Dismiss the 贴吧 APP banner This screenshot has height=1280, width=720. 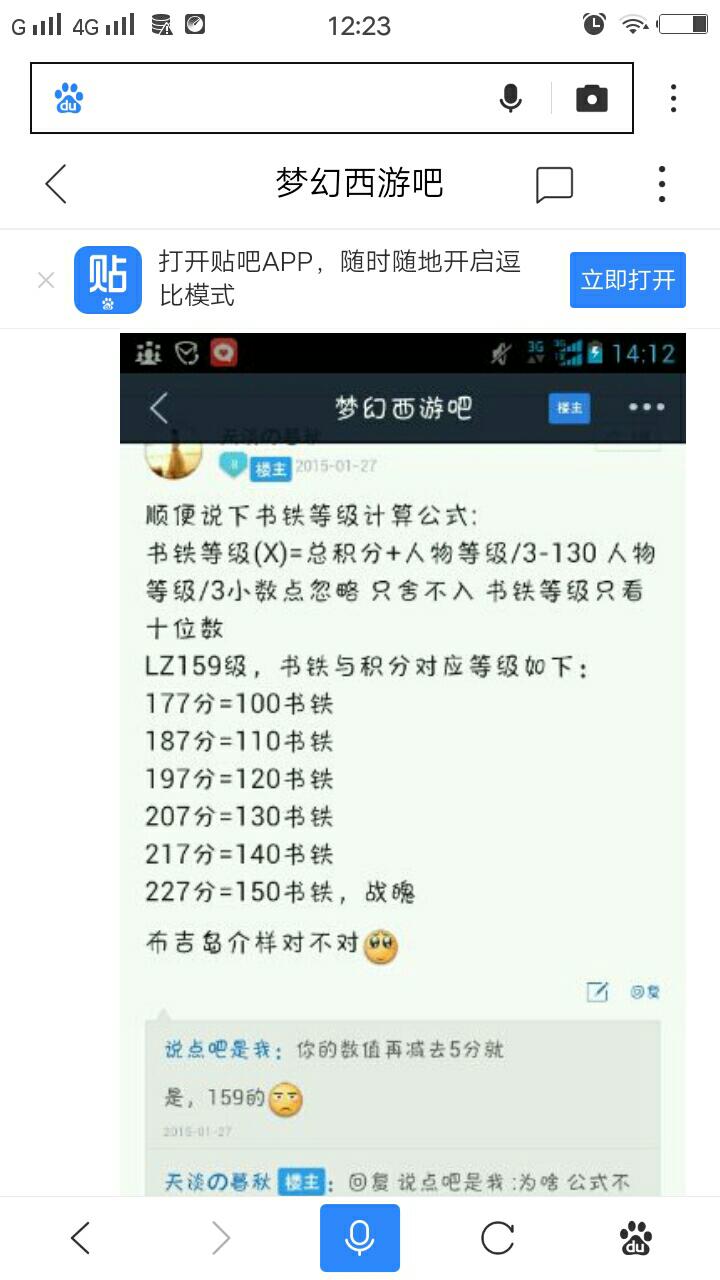[46, 280]
